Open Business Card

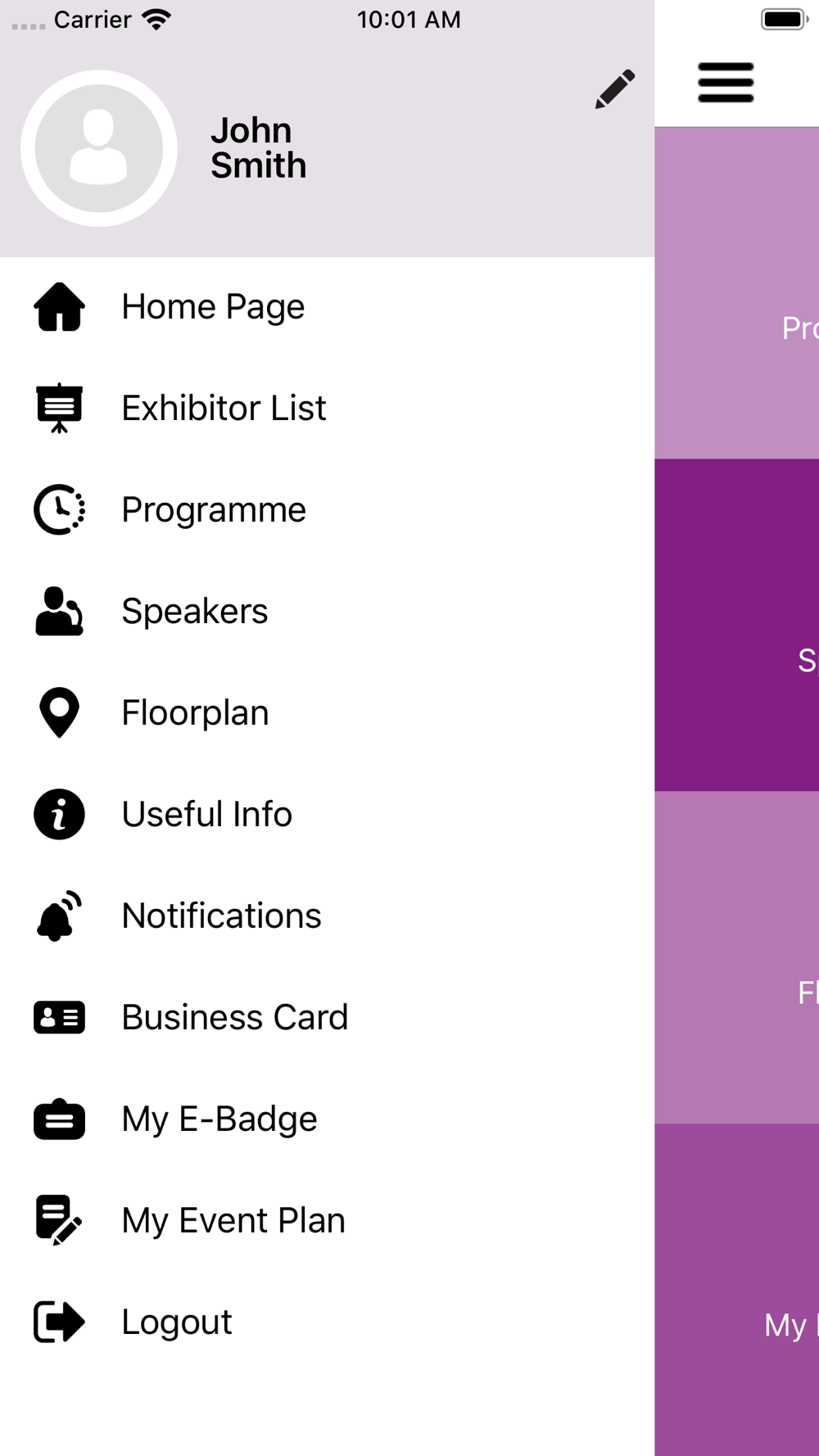328,1018
